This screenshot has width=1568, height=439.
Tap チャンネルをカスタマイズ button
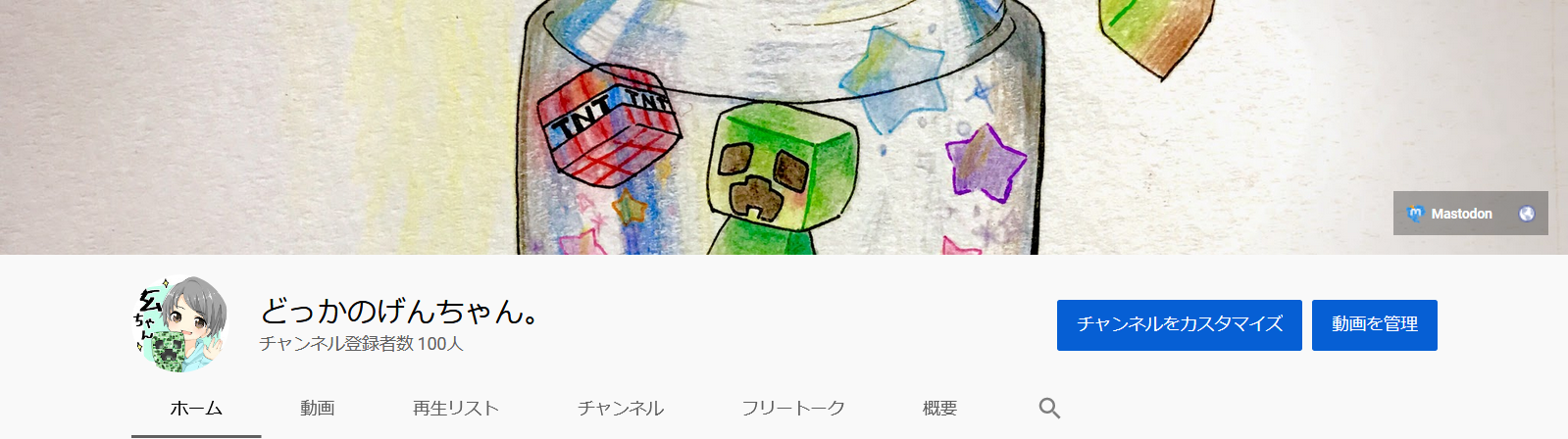[x=1179, y=324]
